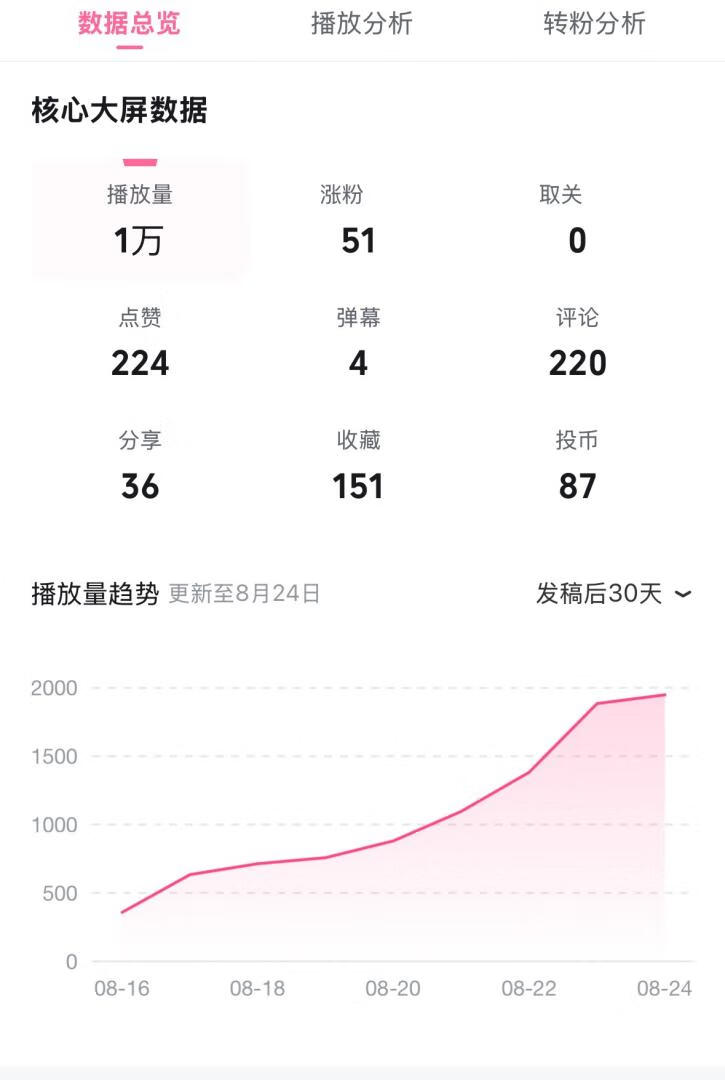This screenshot has width=725, height=1080.
Task: Click the 评论 statistic showing 220
Action: [578, 342]
